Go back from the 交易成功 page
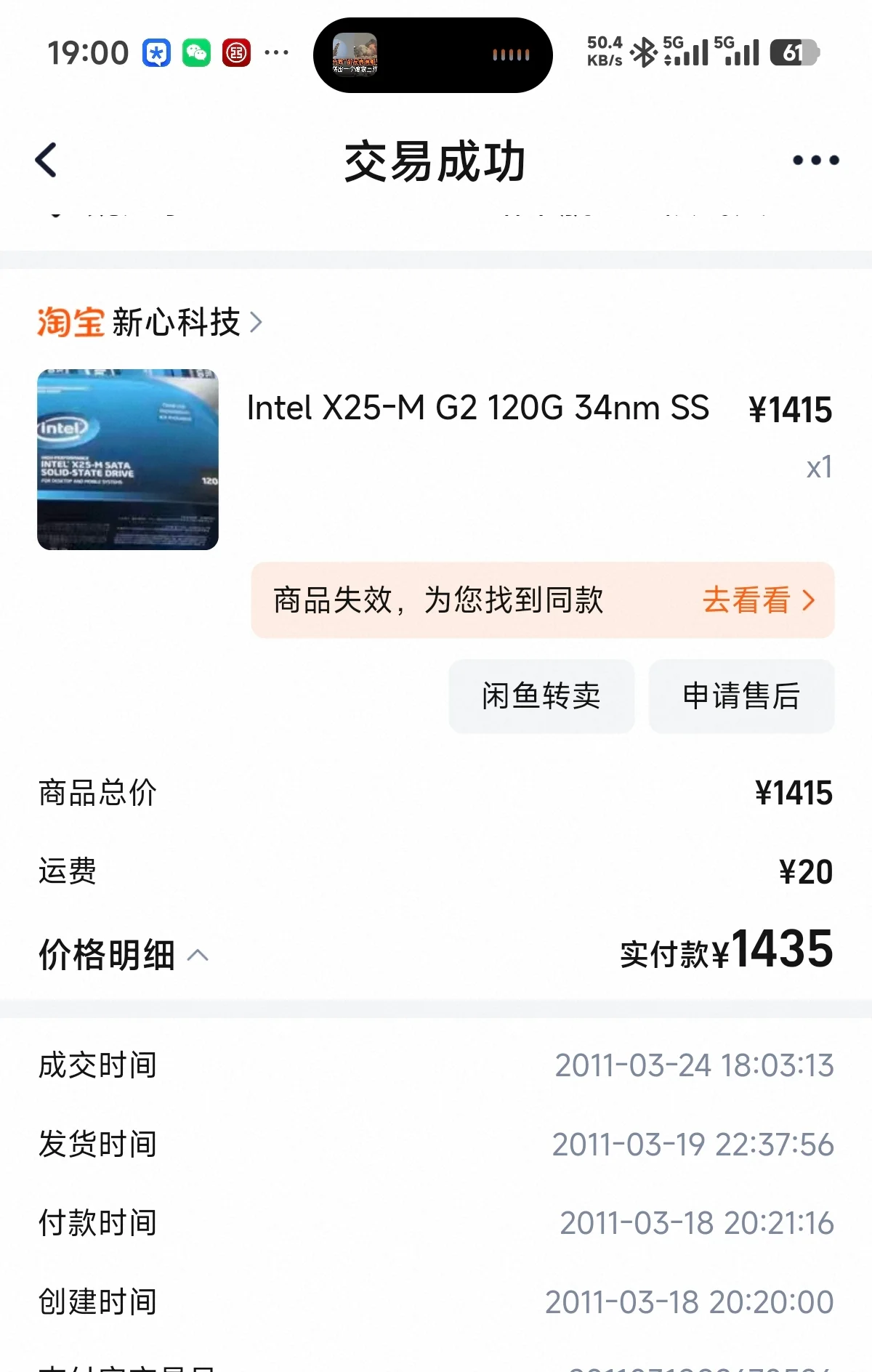Image resolution: width=872 pixels, height=1372 pixels. tap(47, 160)
